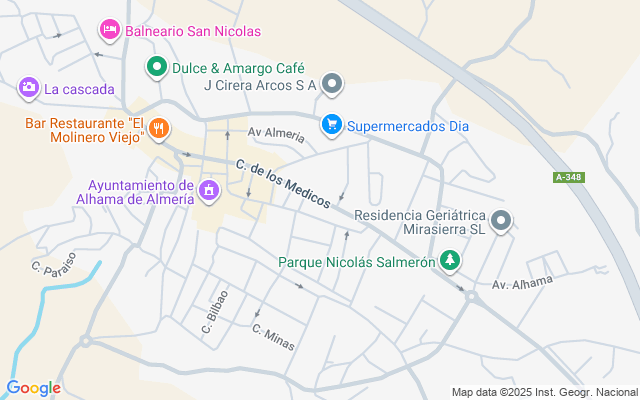Image resolution: width=640 pixels, height=400 pixels.
Task: Open the J Cirera Arcos S A marker
Action: point(332,84)
